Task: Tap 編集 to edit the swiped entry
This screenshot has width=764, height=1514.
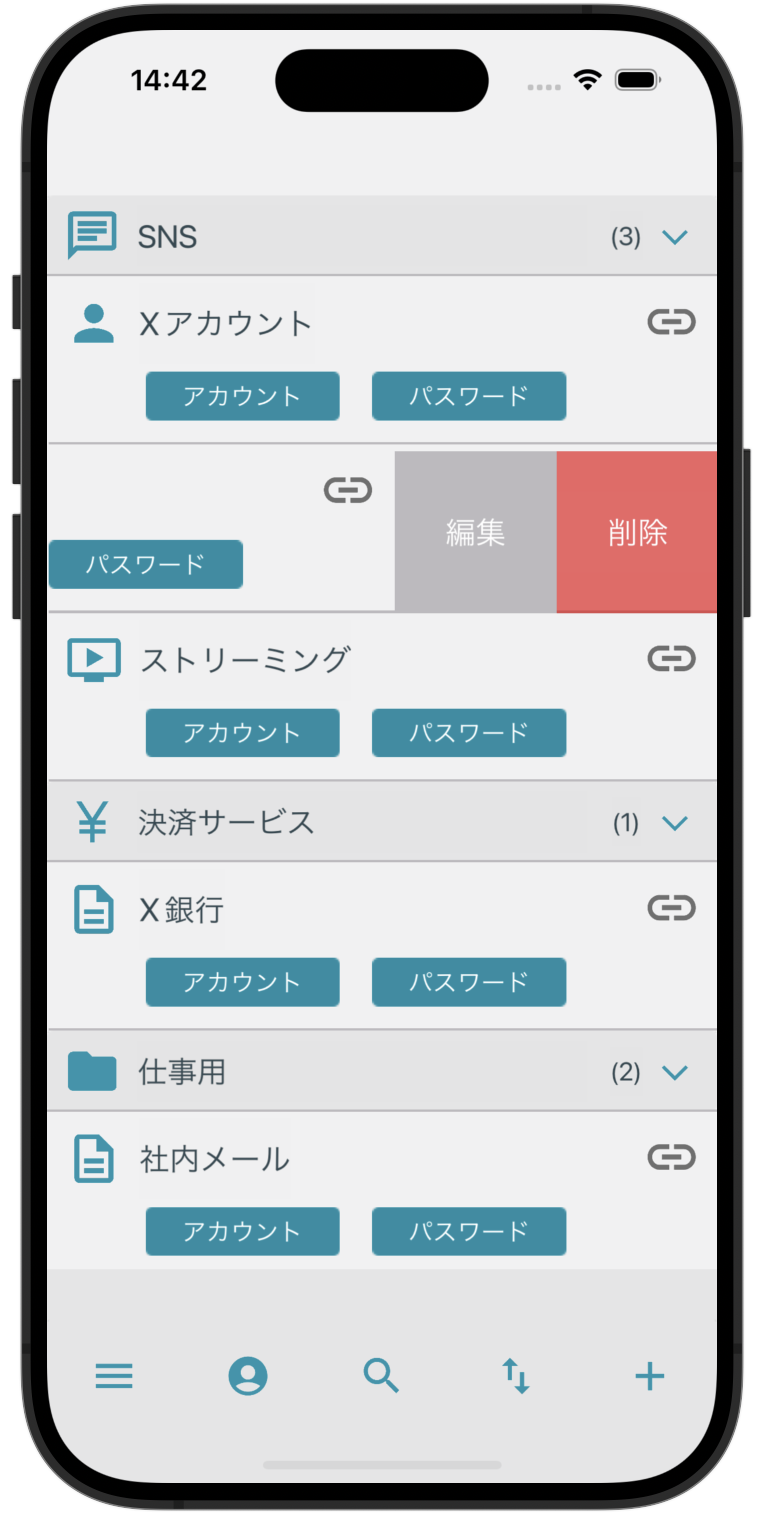Action: click(475, 532)
